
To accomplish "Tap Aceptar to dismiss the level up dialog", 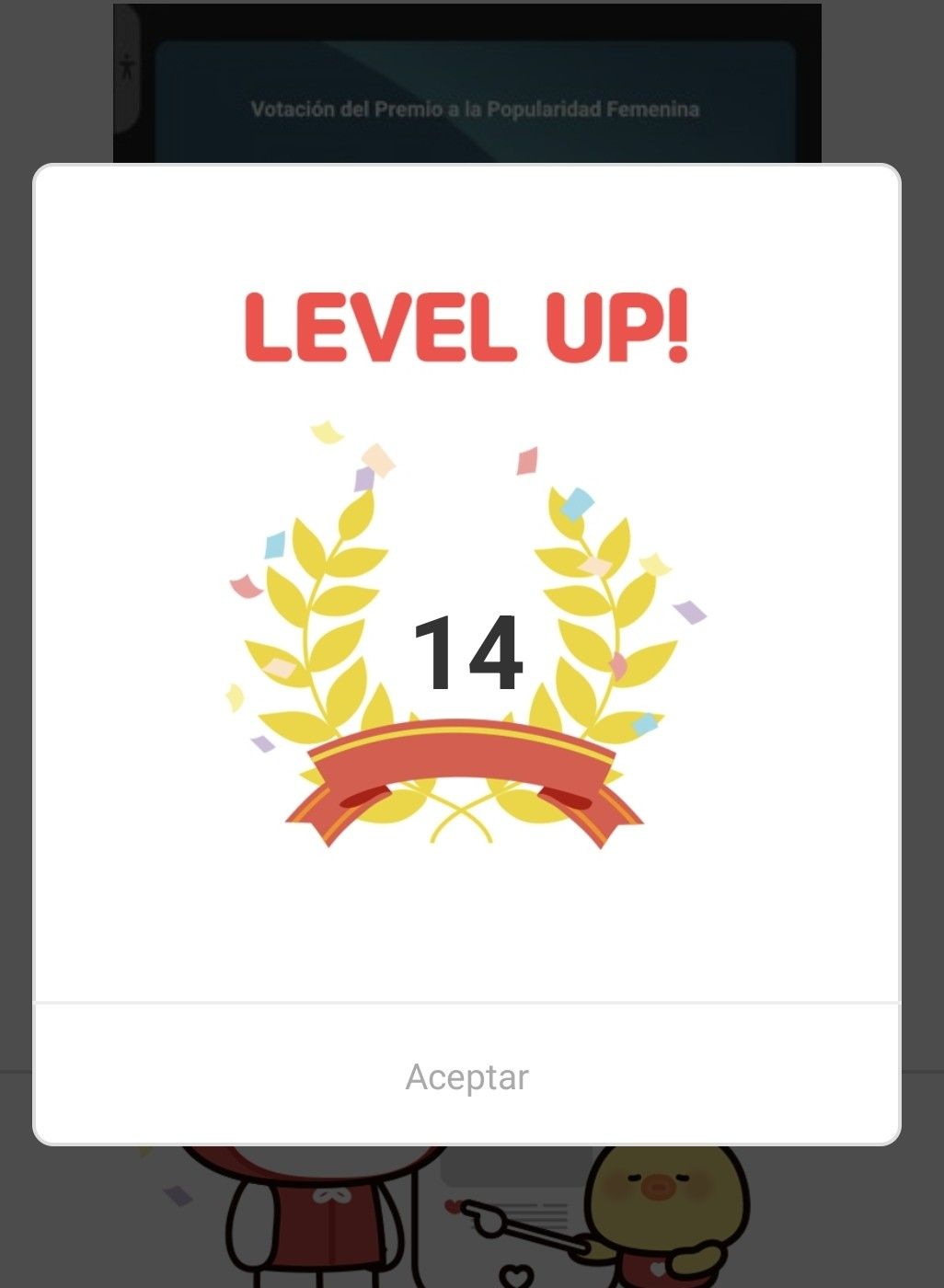I will (466, 1076).
